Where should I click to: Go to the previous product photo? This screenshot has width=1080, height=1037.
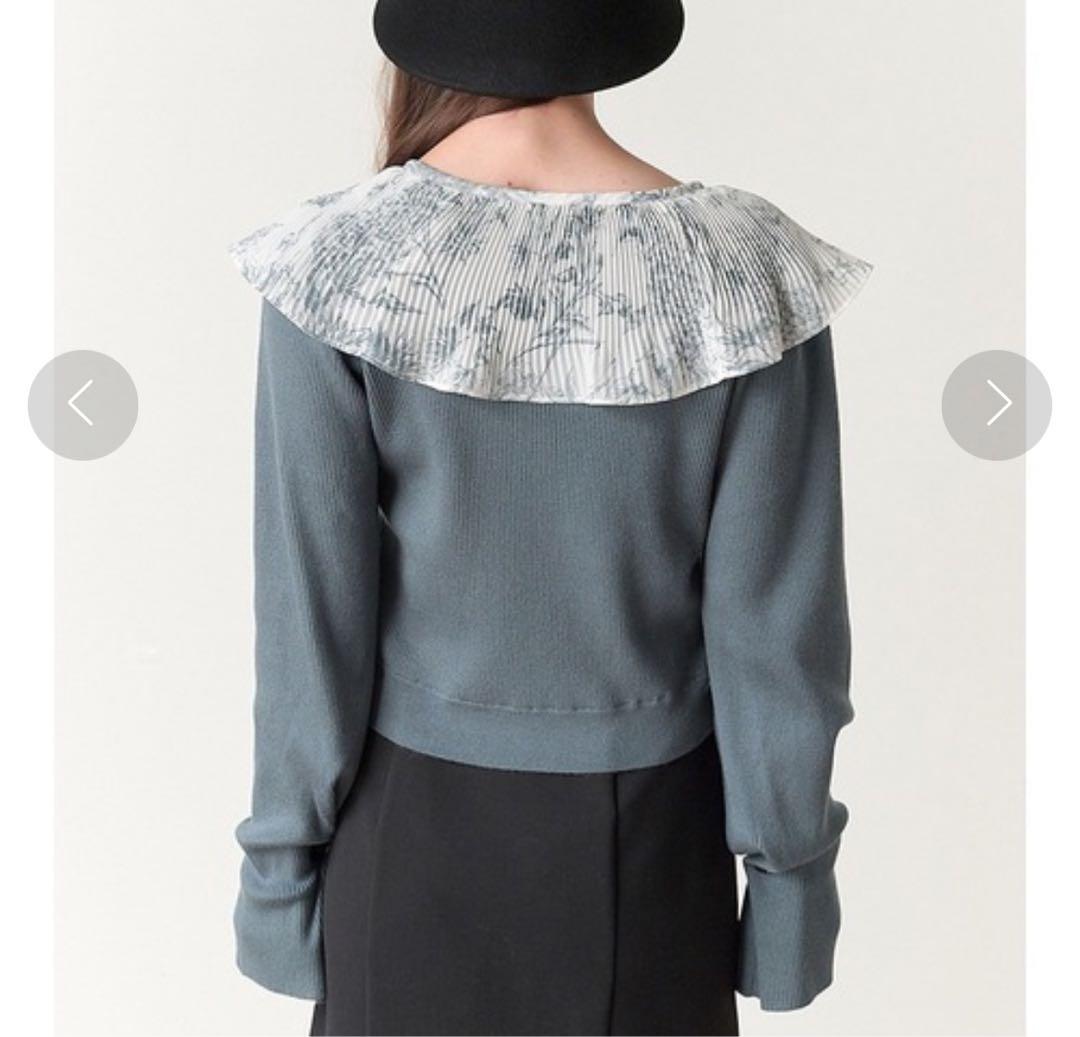point(83,405)
